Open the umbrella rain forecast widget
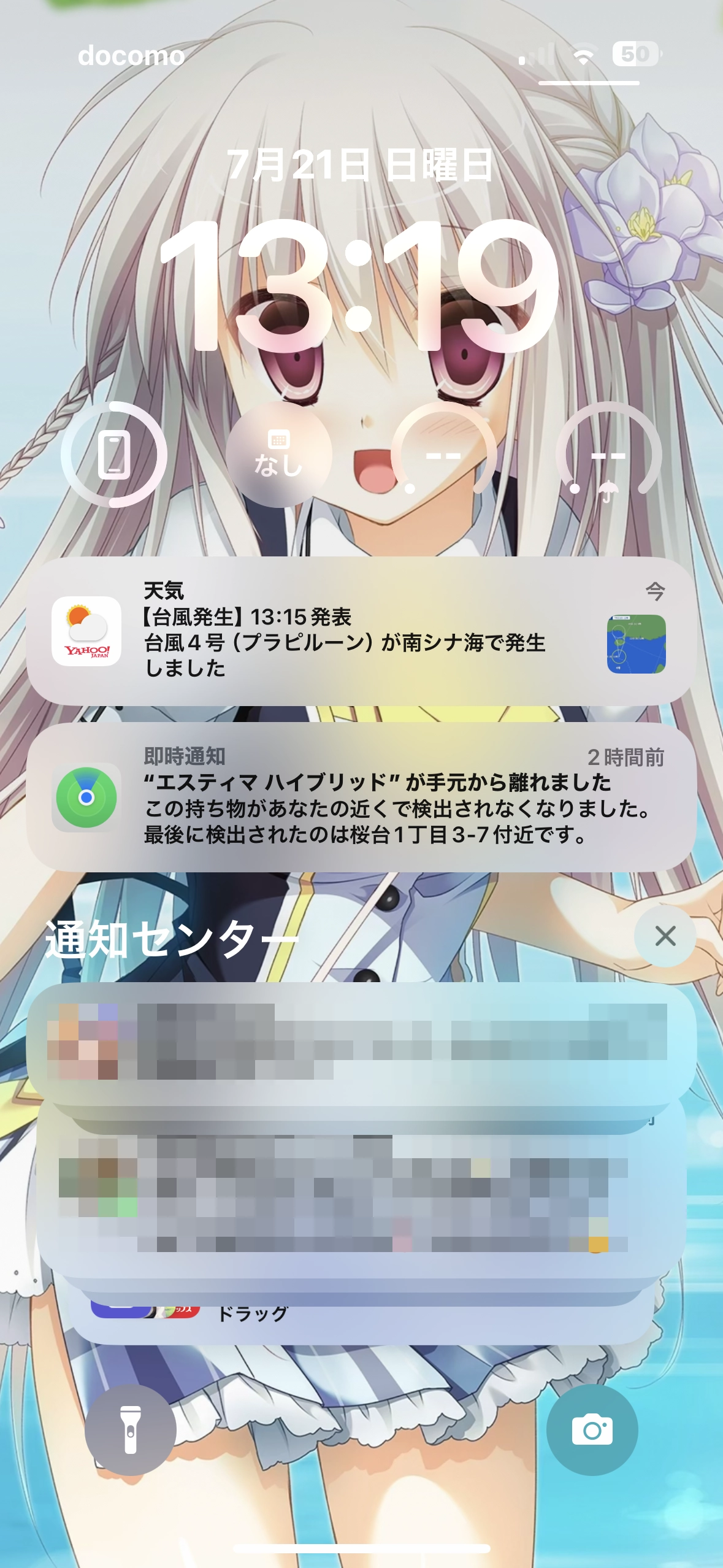 (x=608, y=455)
